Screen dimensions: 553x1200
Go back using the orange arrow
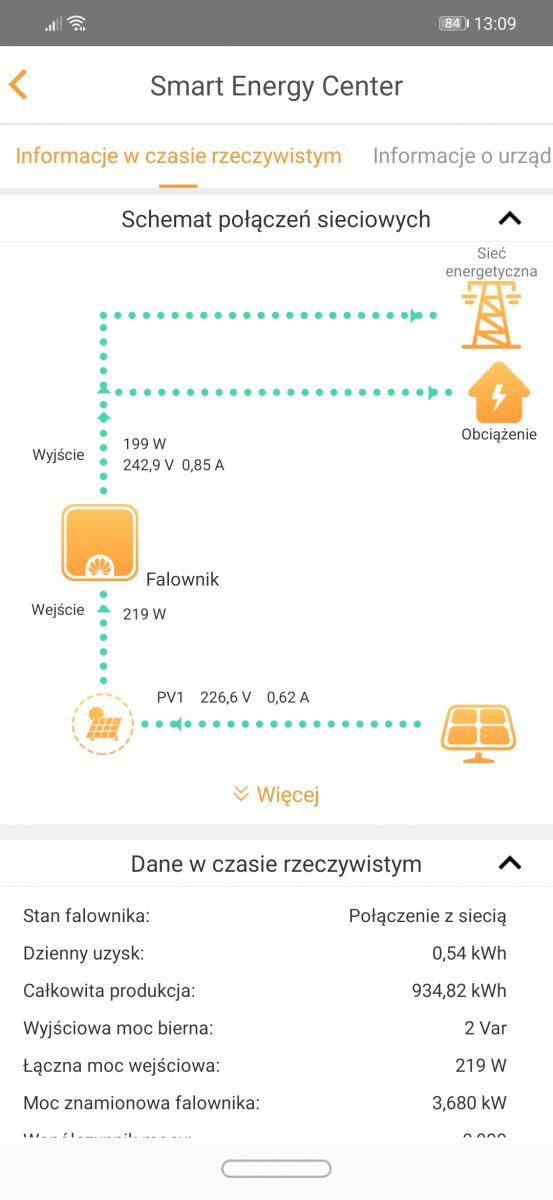18,85
